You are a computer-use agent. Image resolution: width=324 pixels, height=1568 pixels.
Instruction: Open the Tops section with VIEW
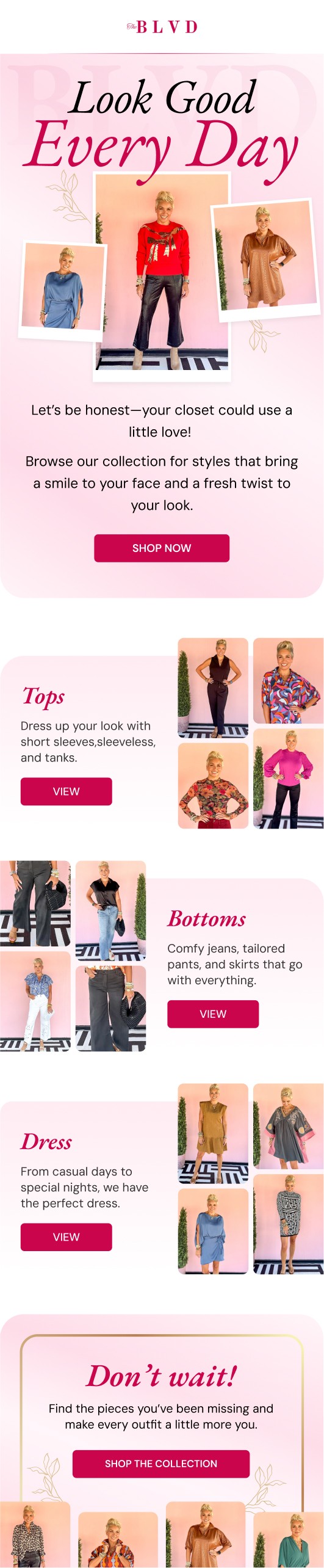click(x=67, y=791)
